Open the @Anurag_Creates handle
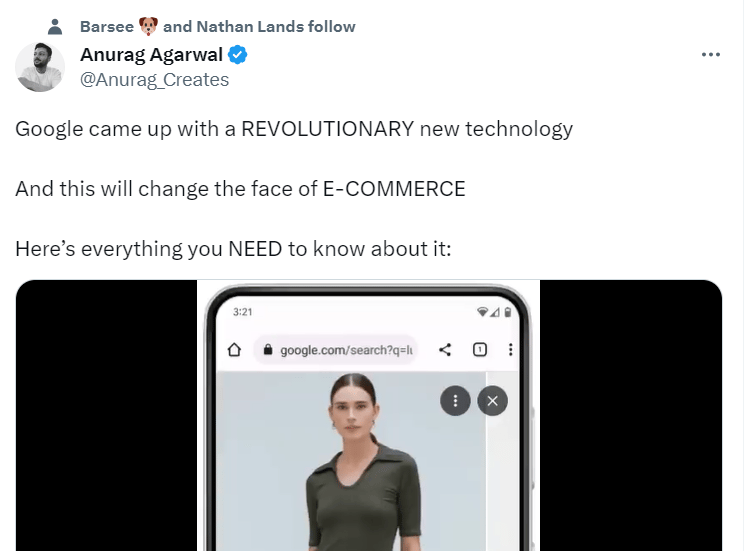751x551 pixels. [154, 79]
